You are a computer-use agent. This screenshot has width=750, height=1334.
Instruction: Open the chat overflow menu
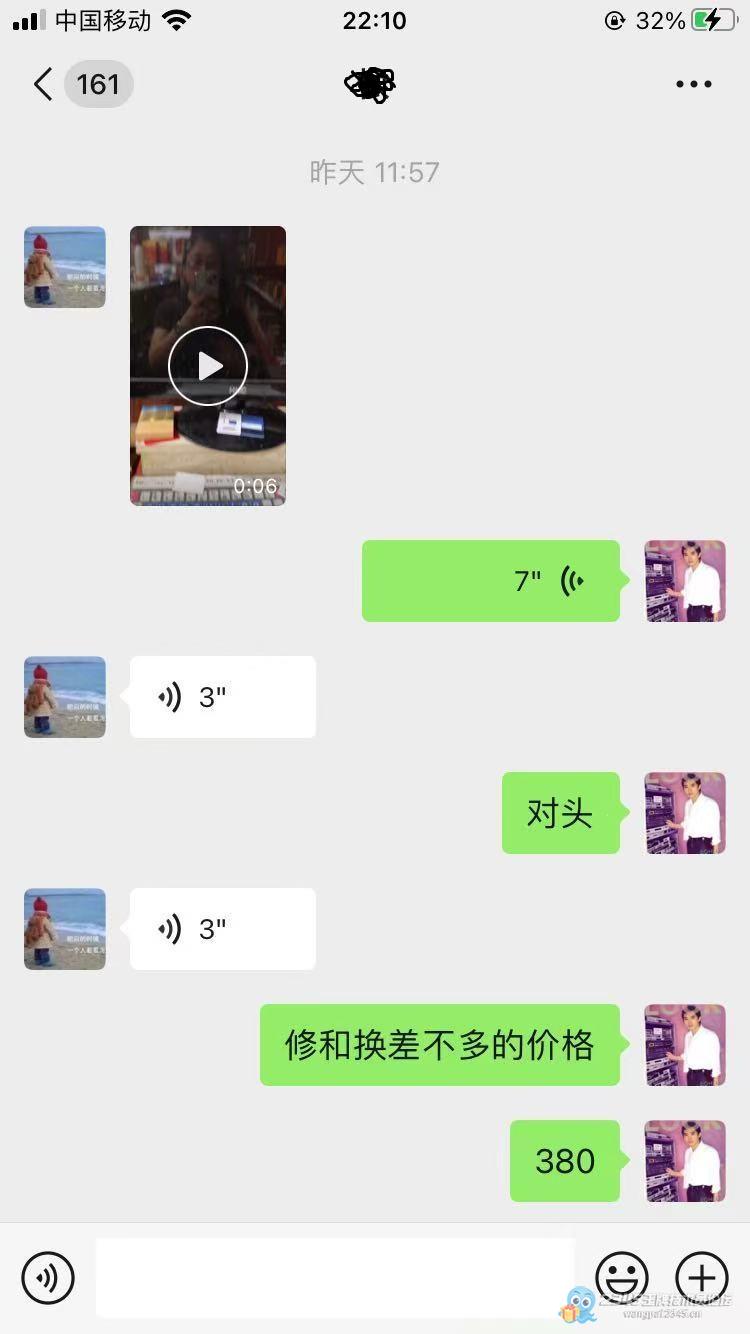pos(693,84)
